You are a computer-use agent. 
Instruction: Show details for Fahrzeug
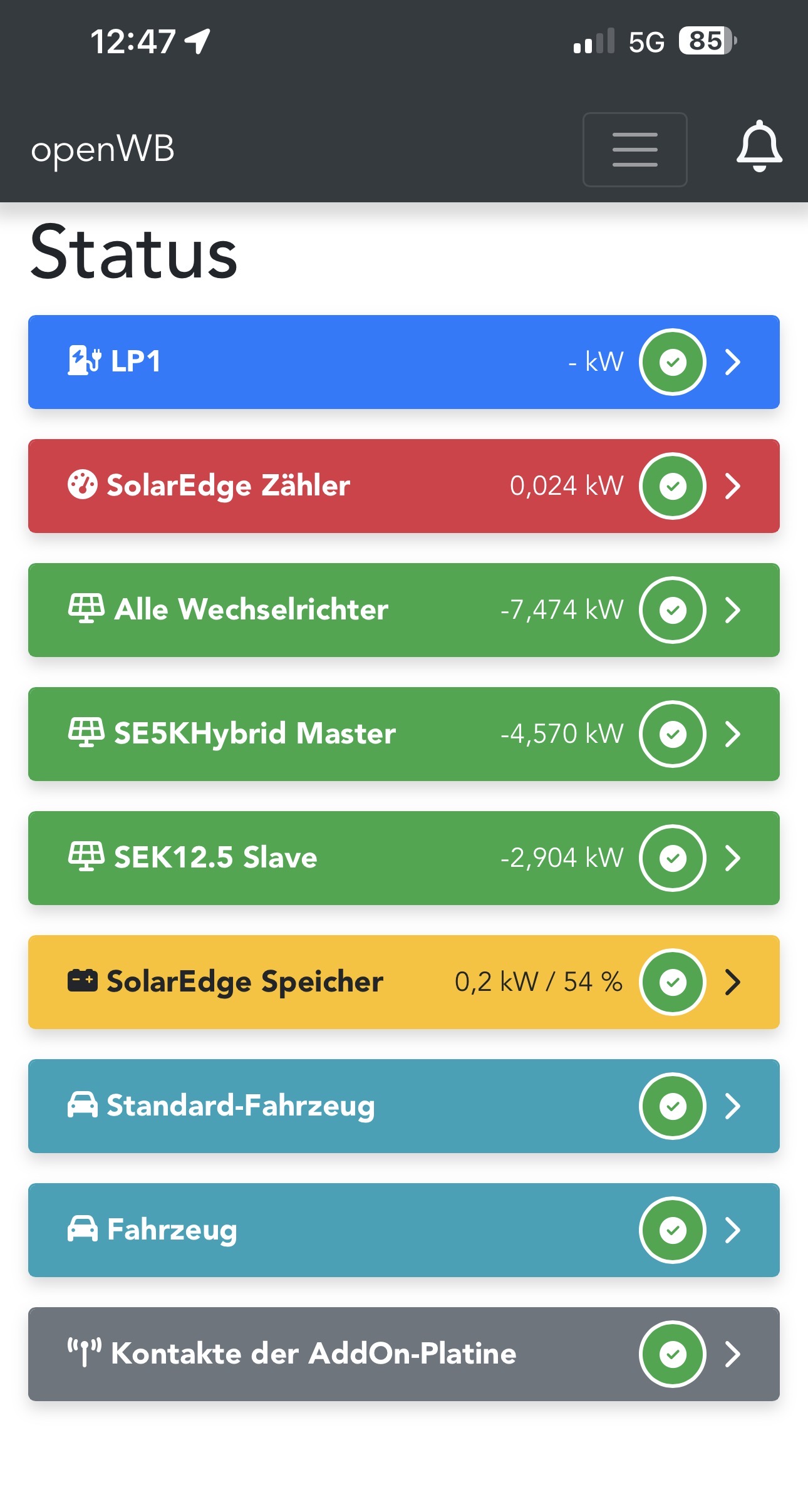point(732,1230)
